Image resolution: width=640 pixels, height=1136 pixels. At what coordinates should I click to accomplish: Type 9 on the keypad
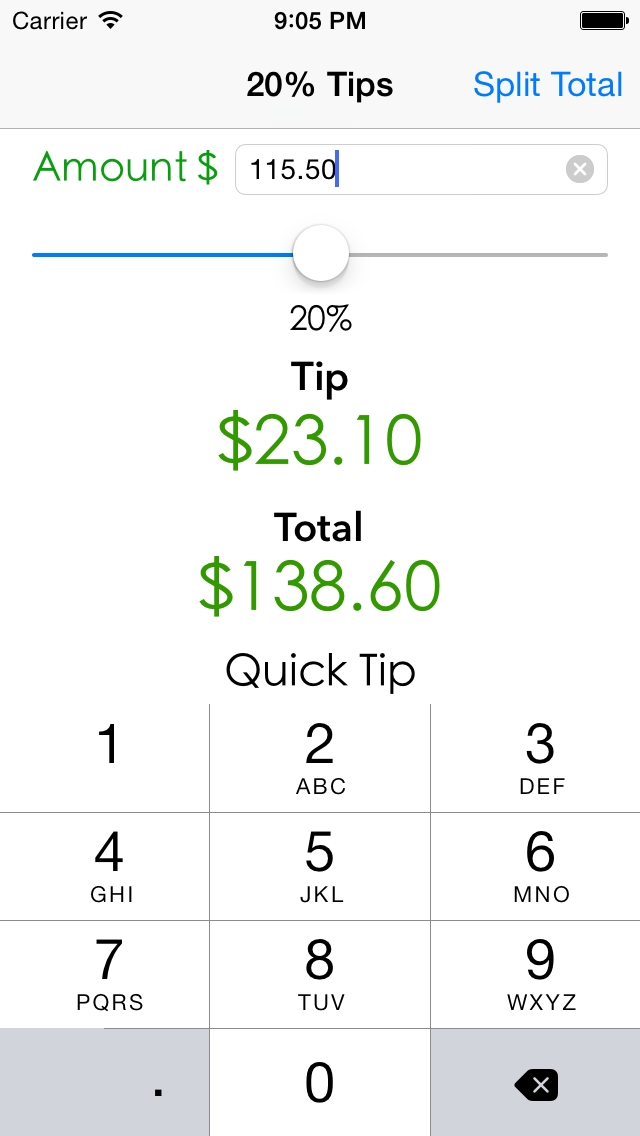coord(536,974)
